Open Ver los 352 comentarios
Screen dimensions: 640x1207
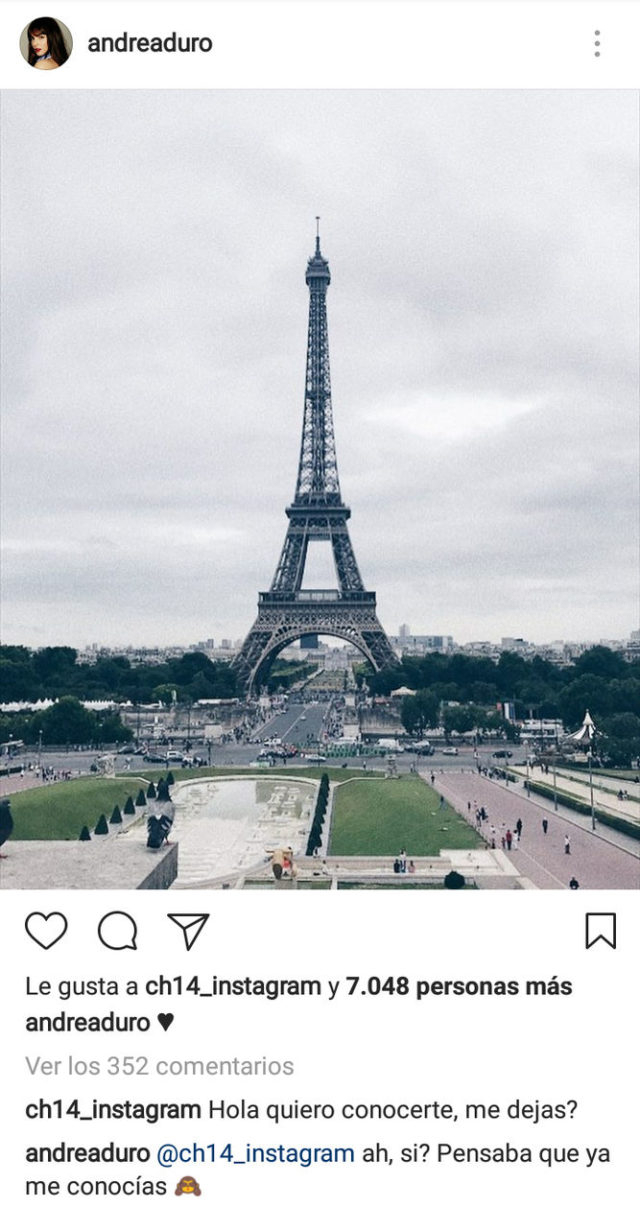point(160,1066)
